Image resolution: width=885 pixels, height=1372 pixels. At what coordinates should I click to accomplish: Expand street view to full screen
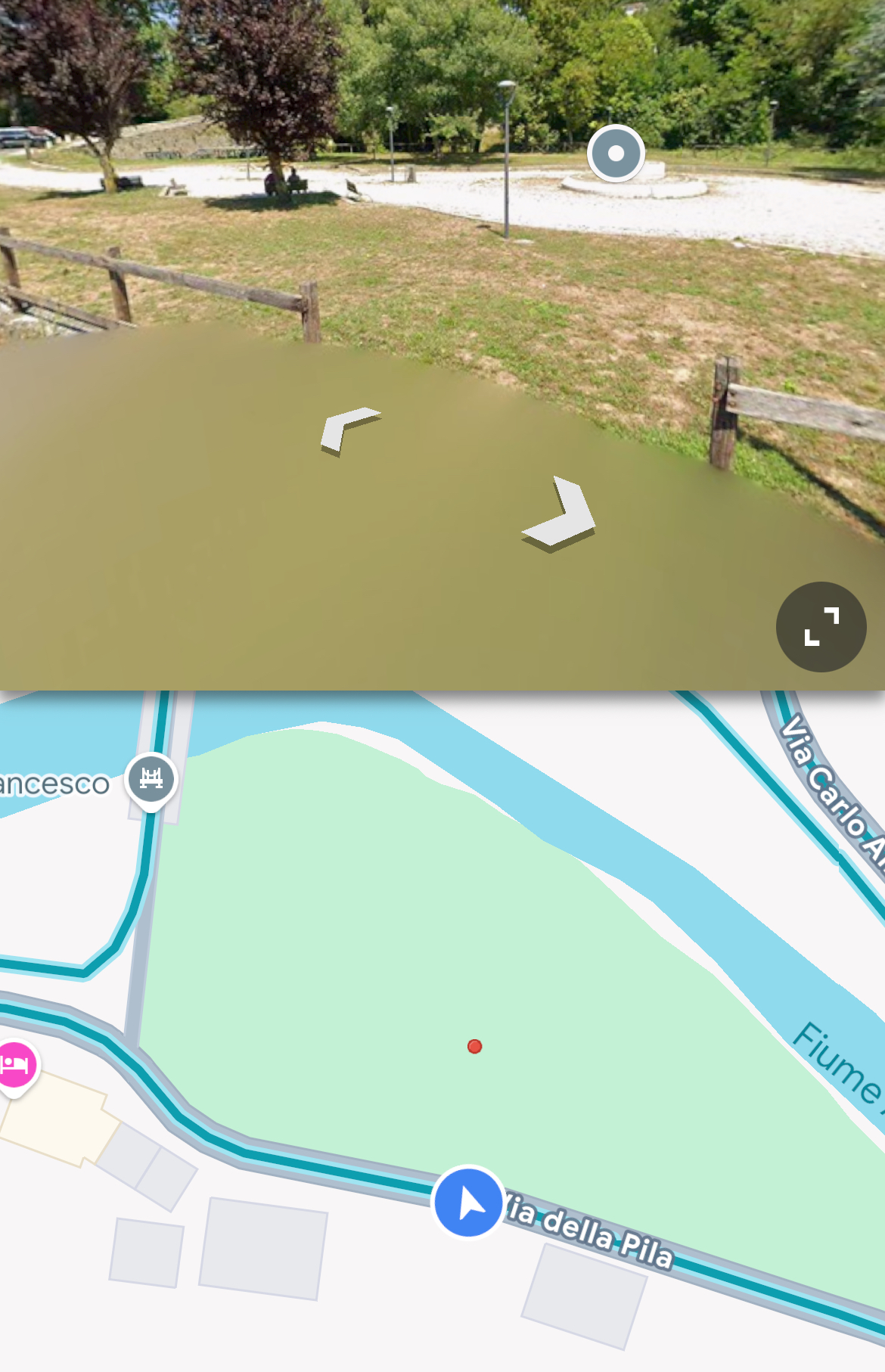[821, 626]
